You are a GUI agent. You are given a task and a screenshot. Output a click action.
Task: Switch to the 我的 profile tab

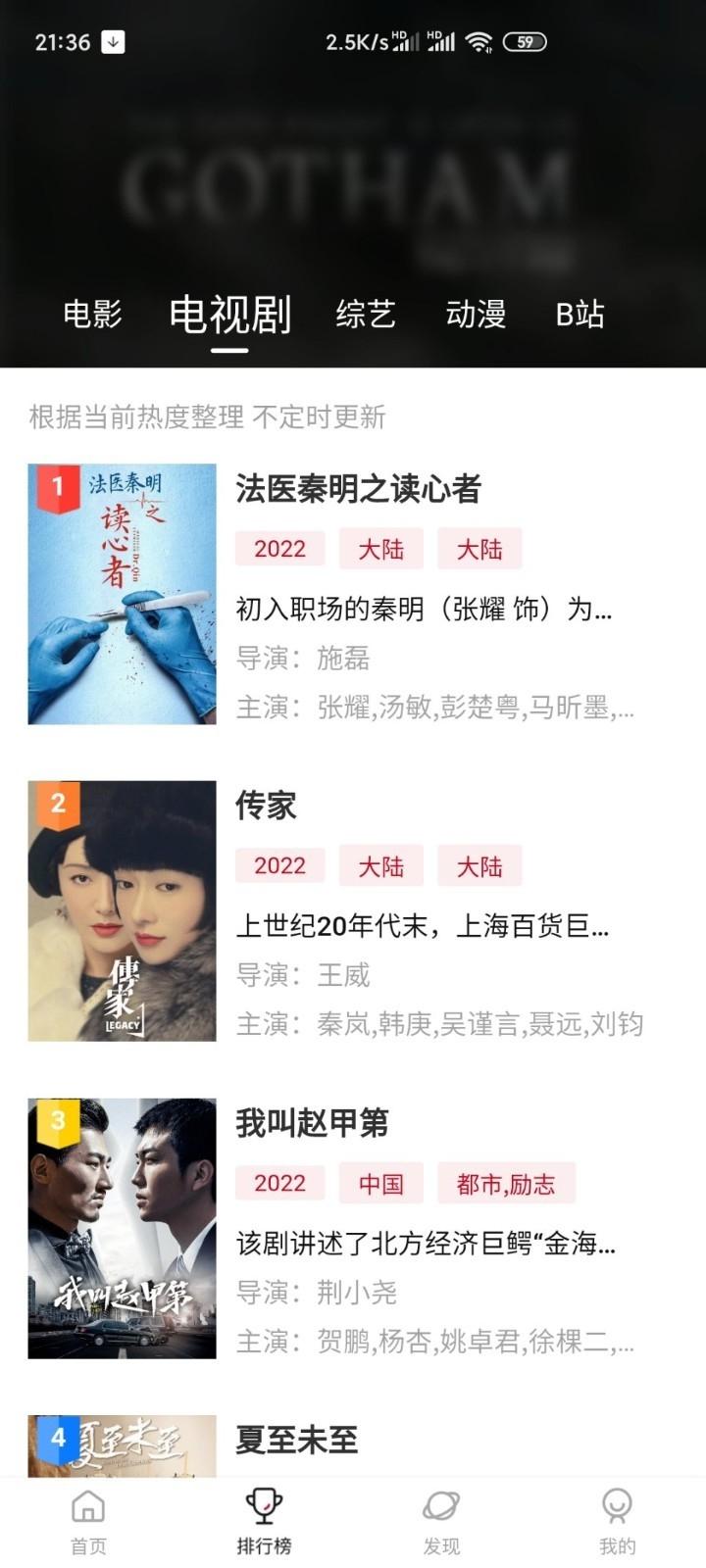point(617,1521)
